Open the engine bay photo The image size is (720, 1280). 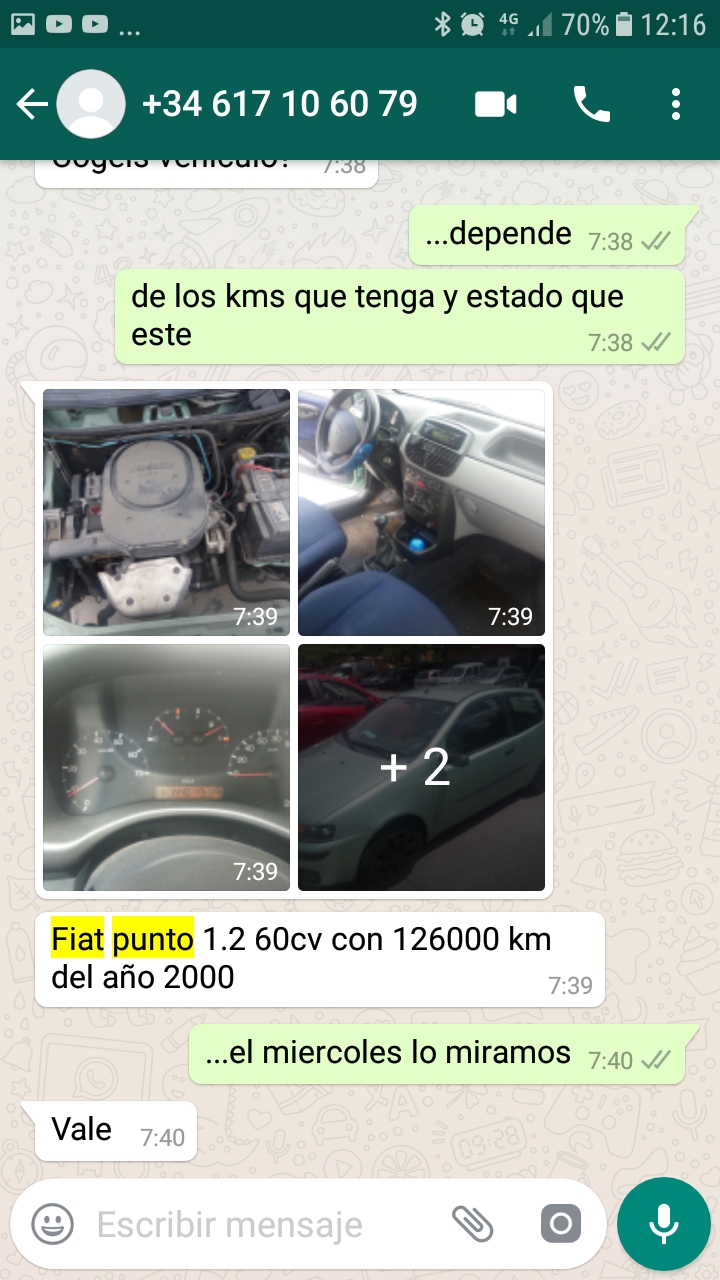point(167,512)
